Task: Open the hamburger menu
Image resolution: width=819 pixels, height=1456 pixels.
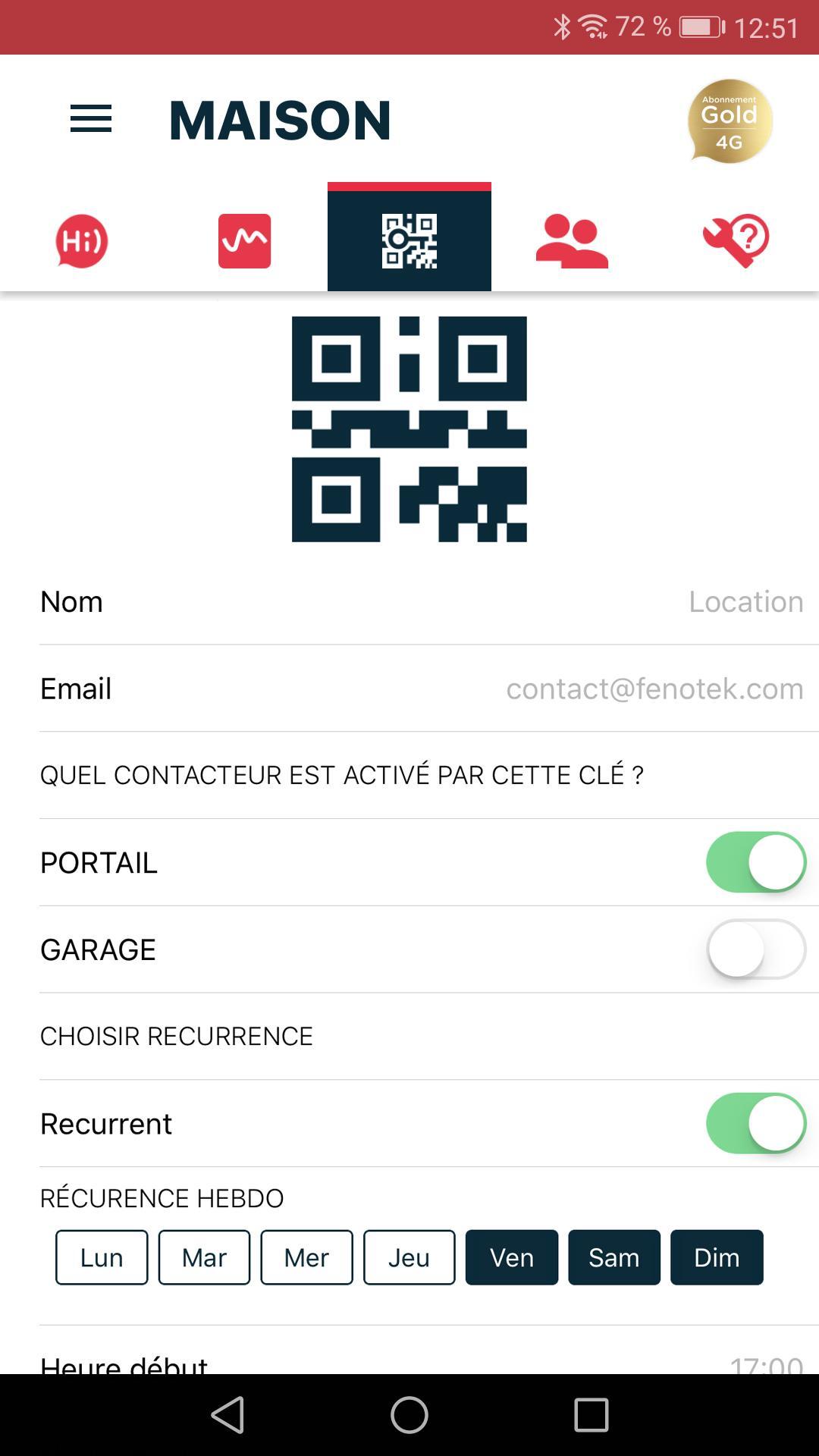Action: 91,119
